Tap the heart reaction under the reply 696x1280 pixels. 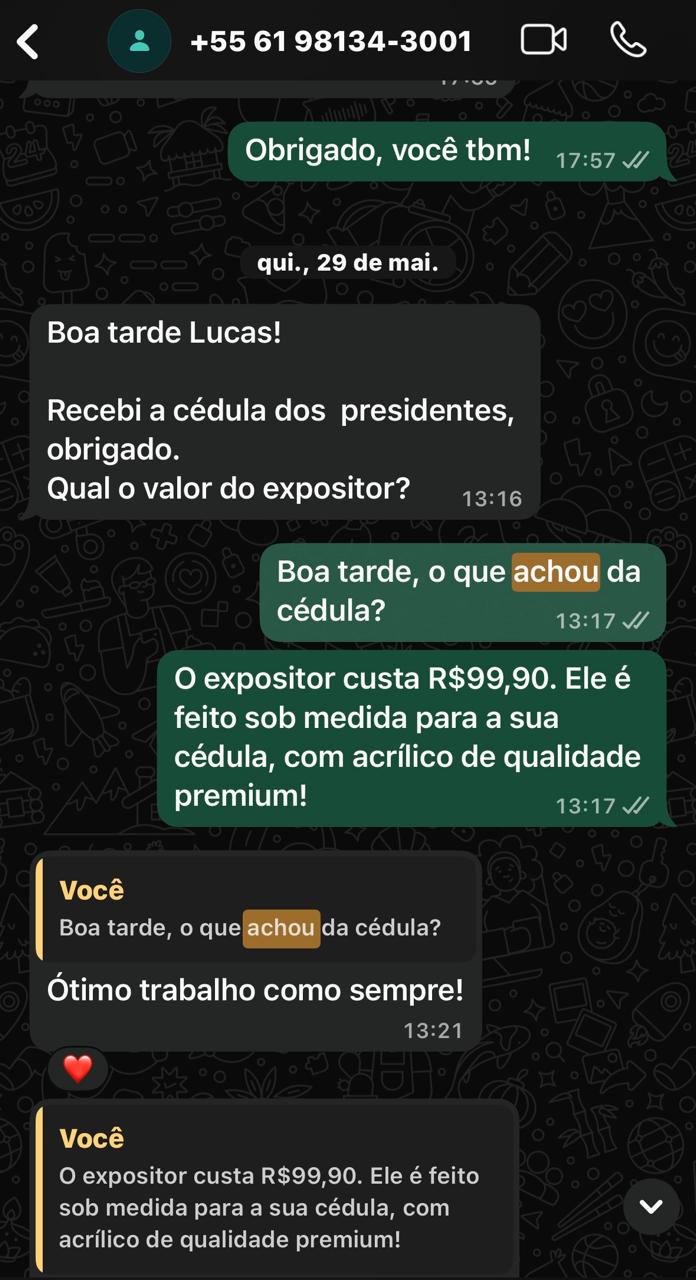click(x=78, y=1069)
